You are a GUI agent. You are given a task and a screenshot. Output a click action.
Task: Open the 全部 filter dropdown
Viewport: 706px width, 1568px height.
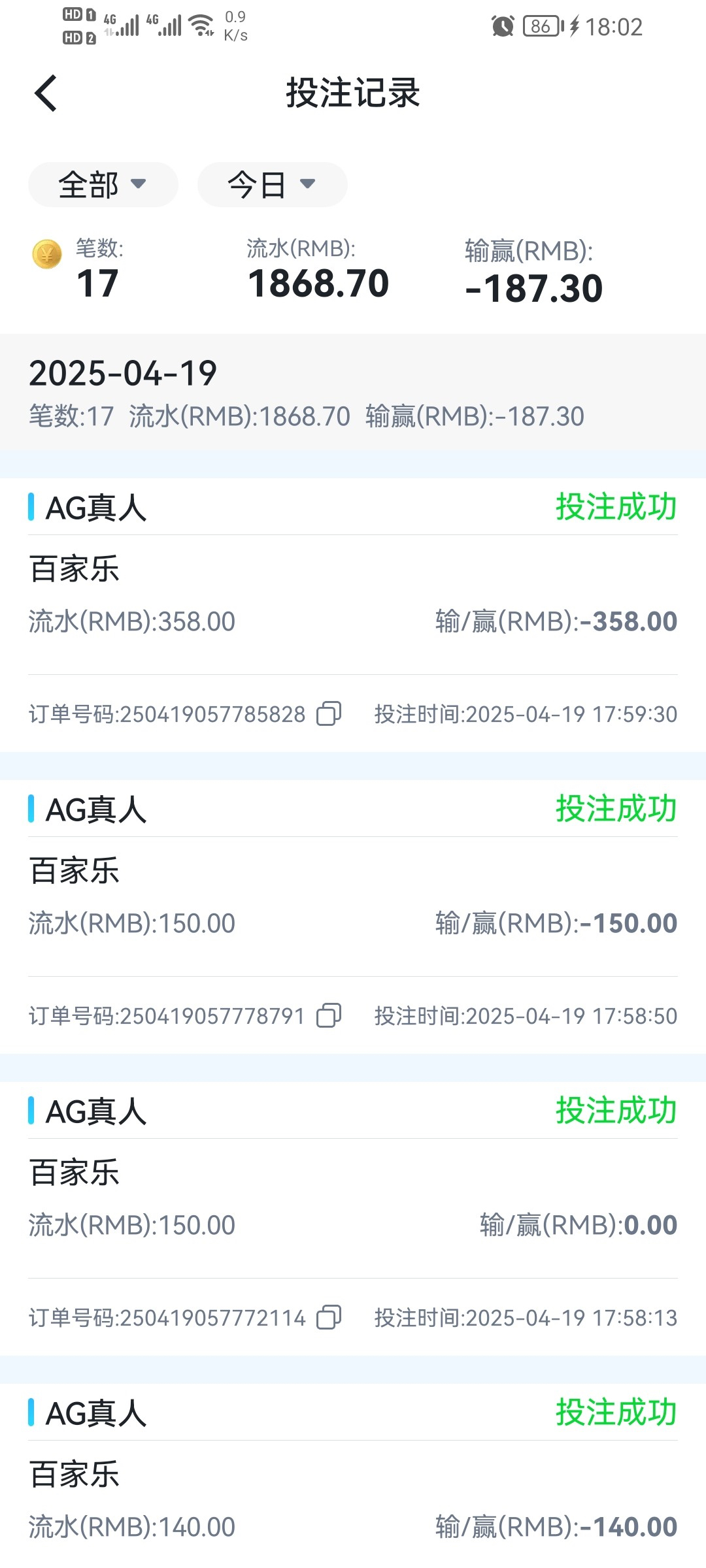point(103,184)
